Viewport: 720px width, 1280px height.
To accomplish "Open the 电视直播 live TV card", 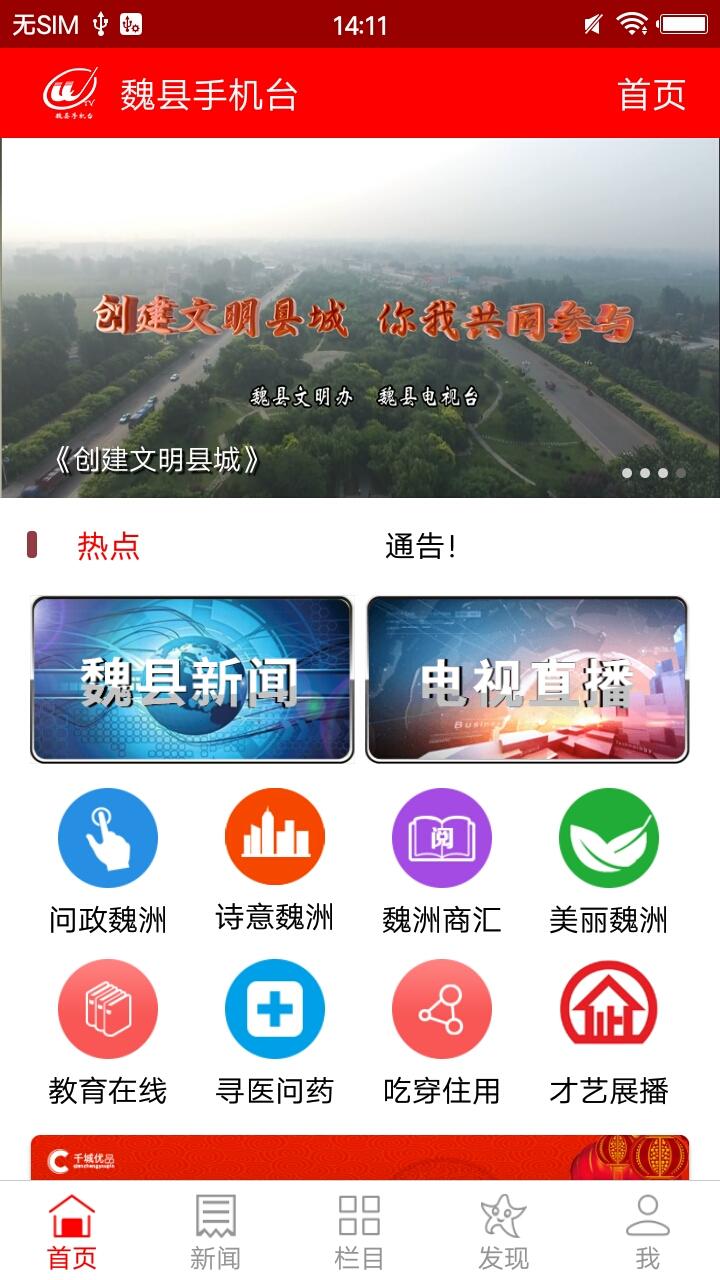I will (x=527, y=680).
